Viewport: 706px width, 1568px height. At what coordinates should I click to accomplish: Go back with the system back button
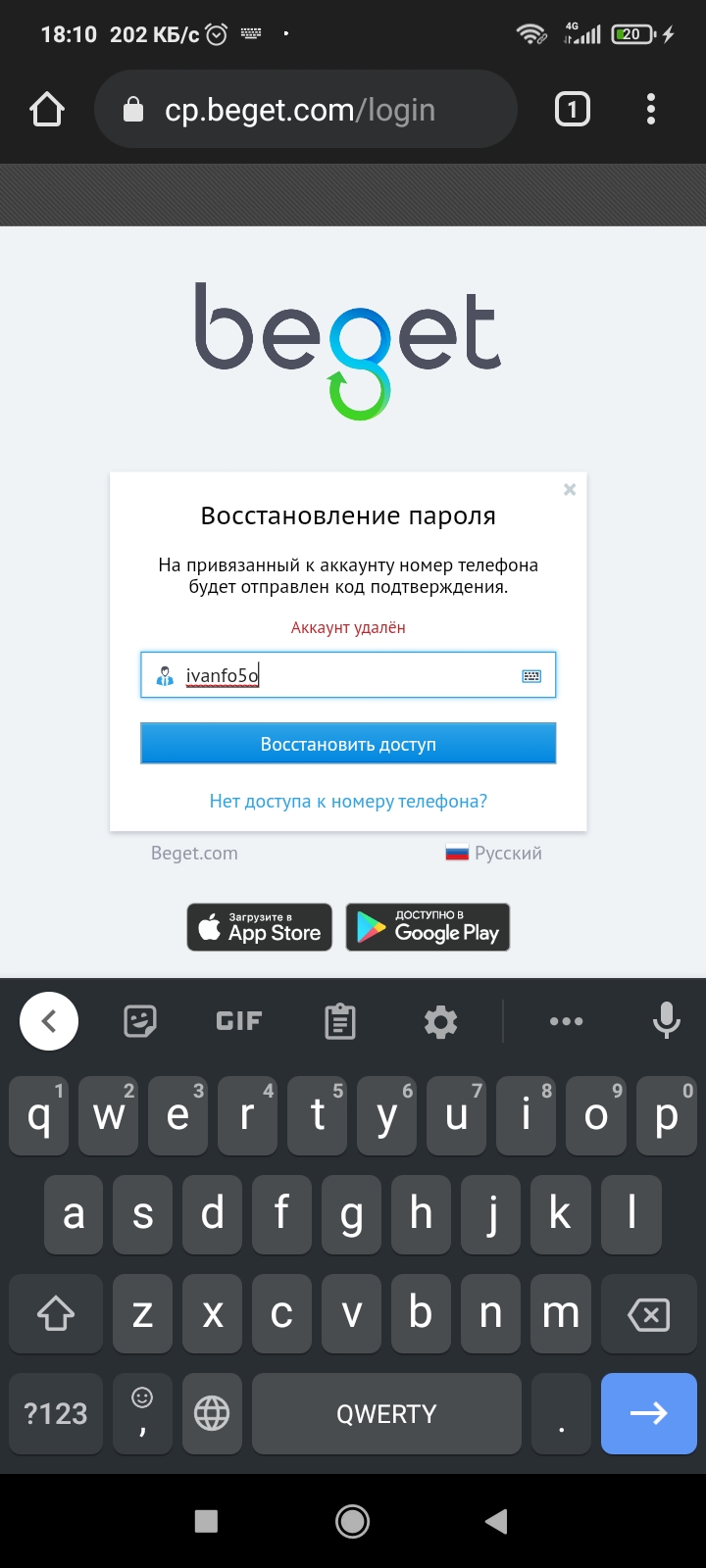(497, 1521)
